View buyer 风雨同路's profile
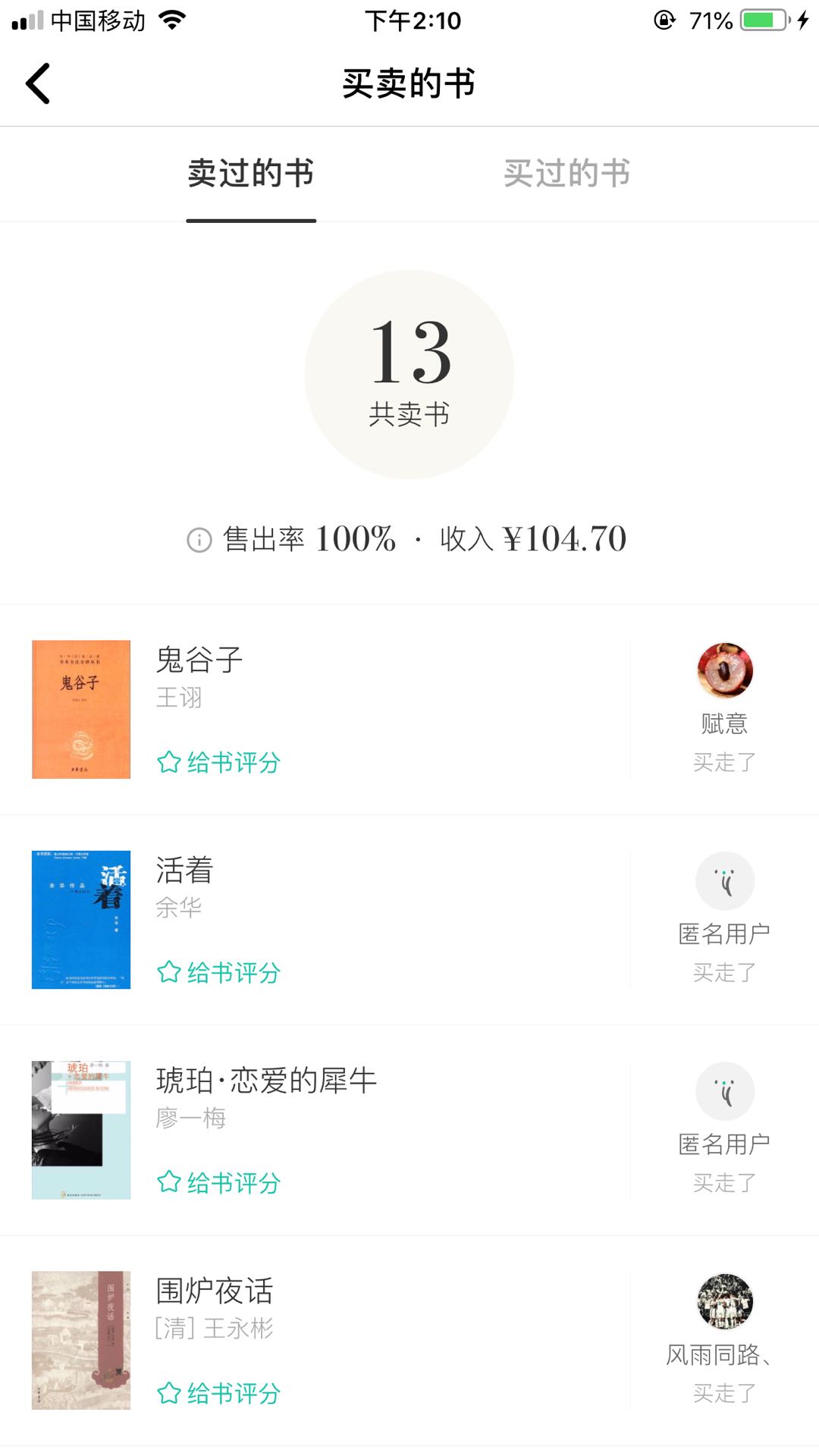The width and height of the screenshot is (819, 1456). (725, 1302)
